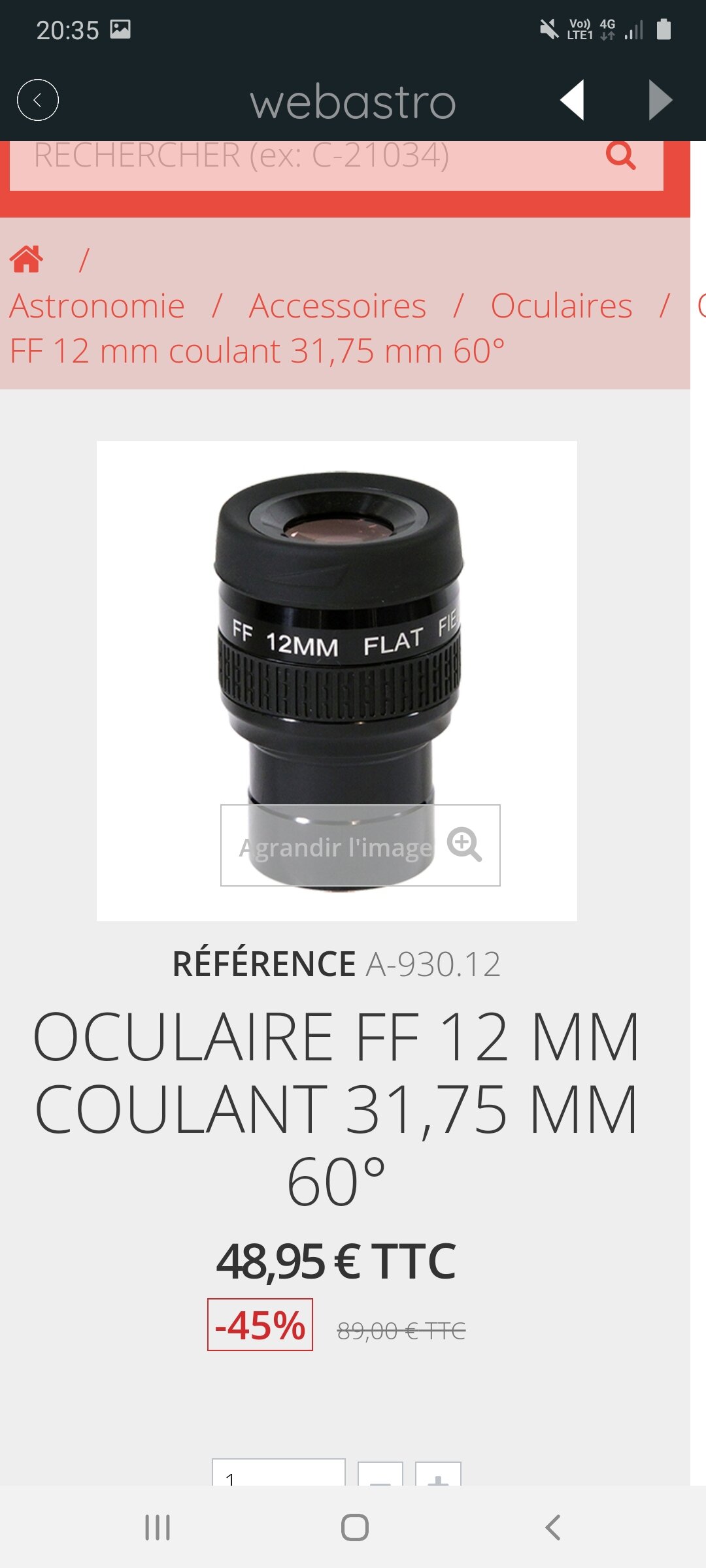706x1568 pixels.
Task: Tap the quantity input field
Action: point(278,1473)
